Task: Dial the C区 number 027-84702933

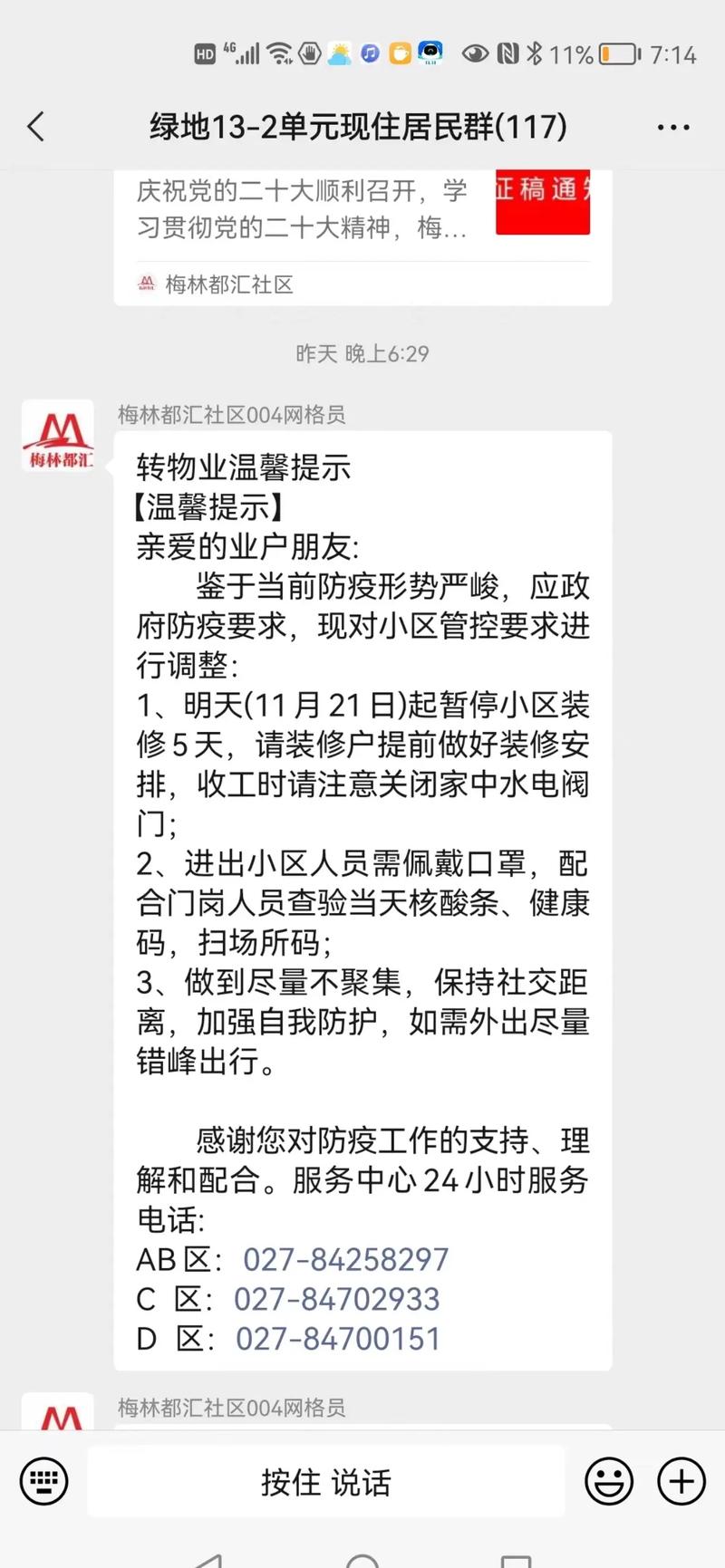Action: click(x=336, y=1299)
